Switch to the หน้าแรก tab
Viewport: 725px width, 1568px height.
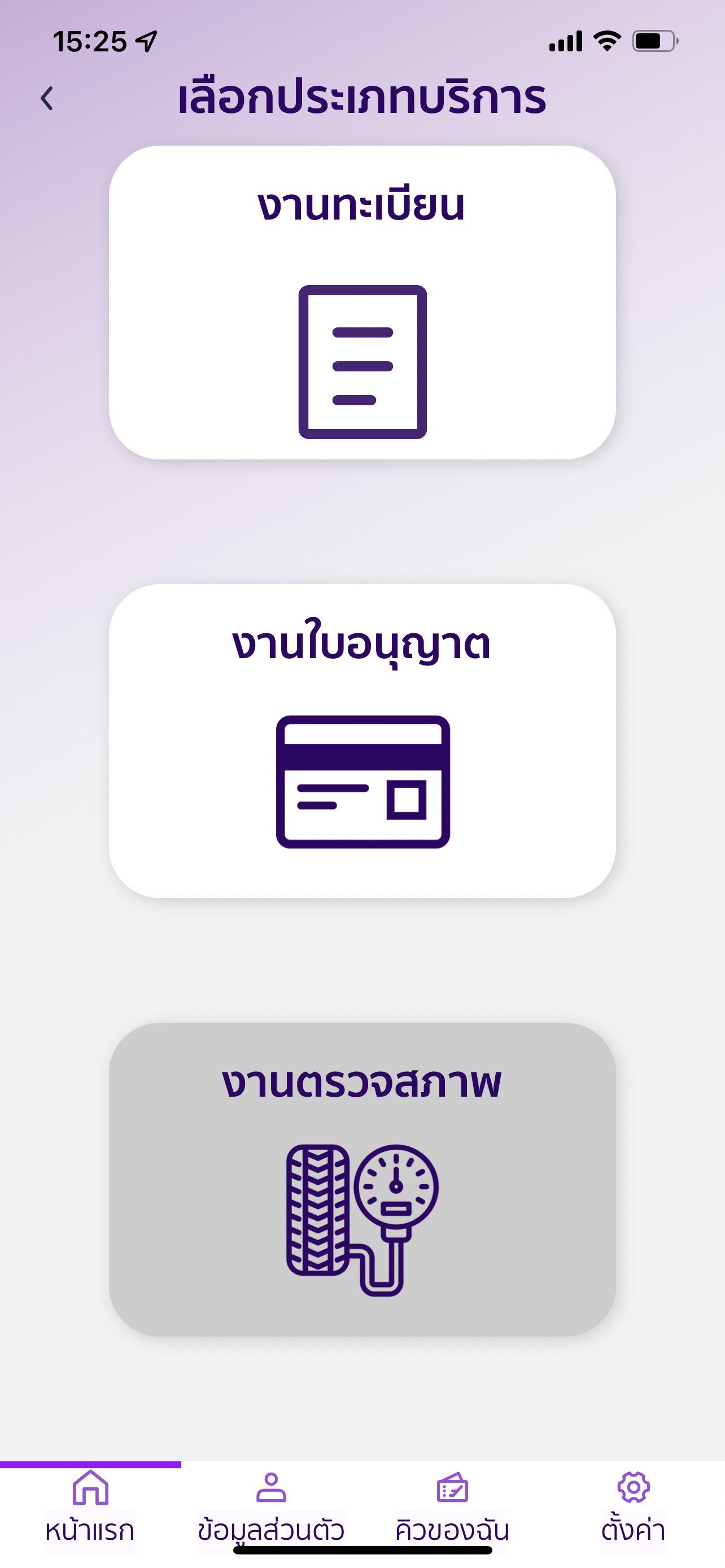point(90,1522)
